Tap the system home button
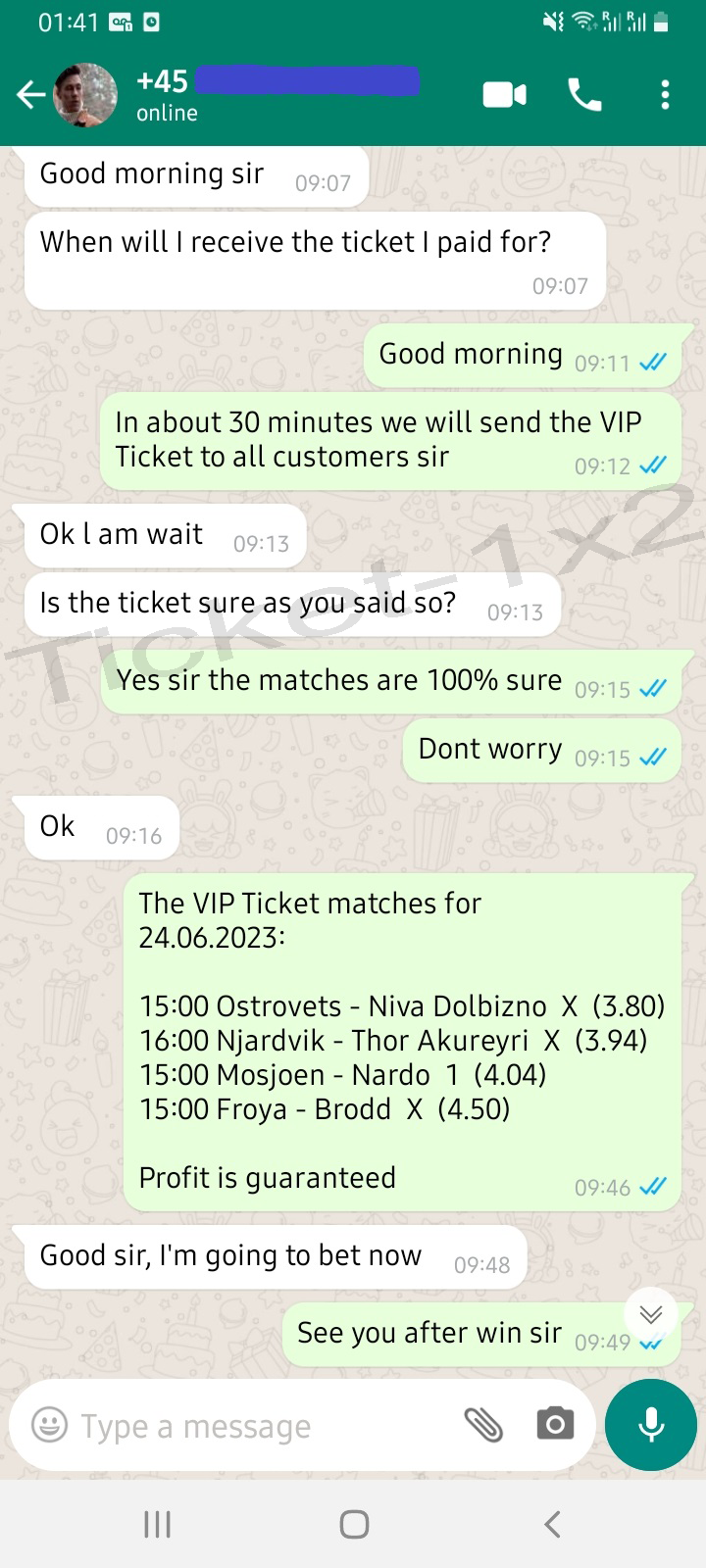The width and height of the screenshot is (706, 1568). pos(354,1524)
